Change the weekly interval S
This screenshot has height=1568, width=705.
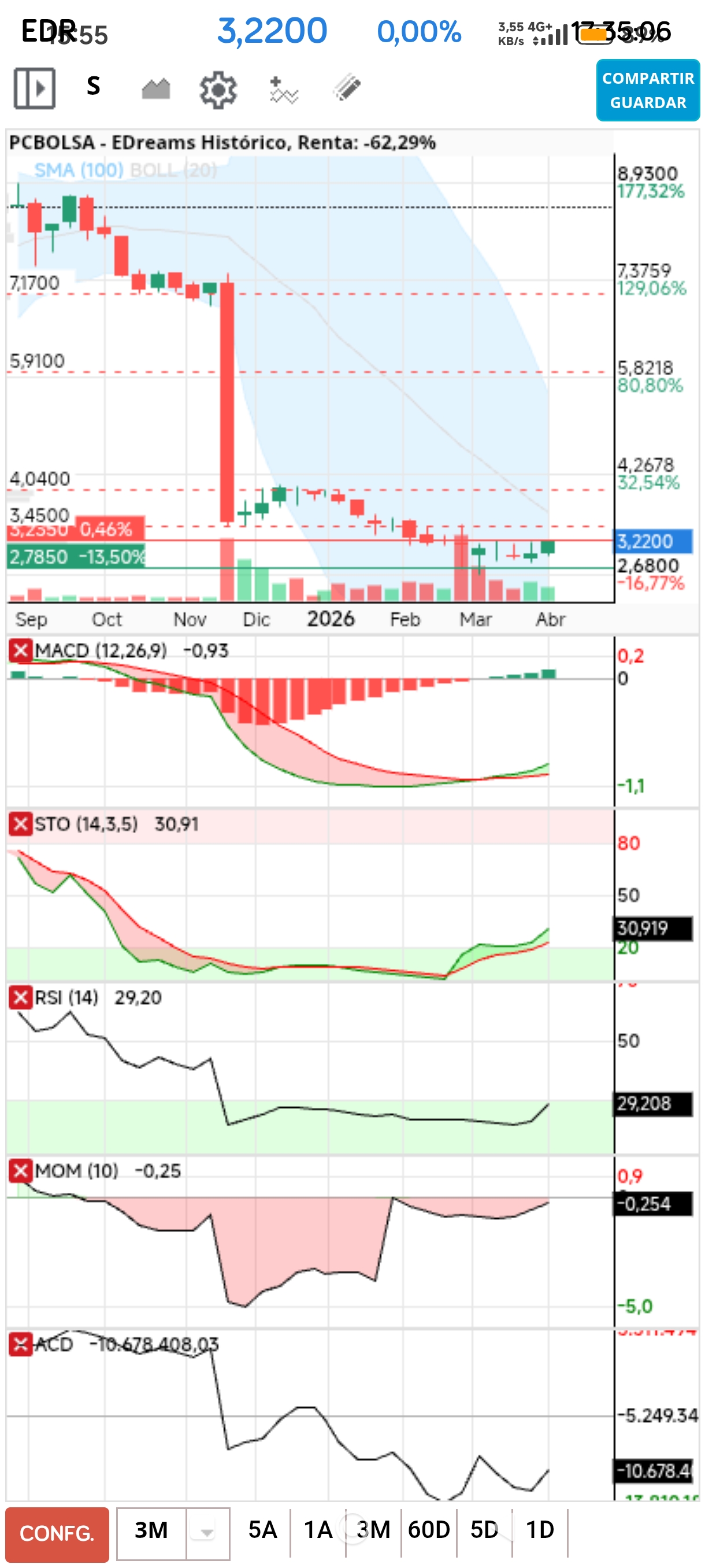[x=93, y=86]
